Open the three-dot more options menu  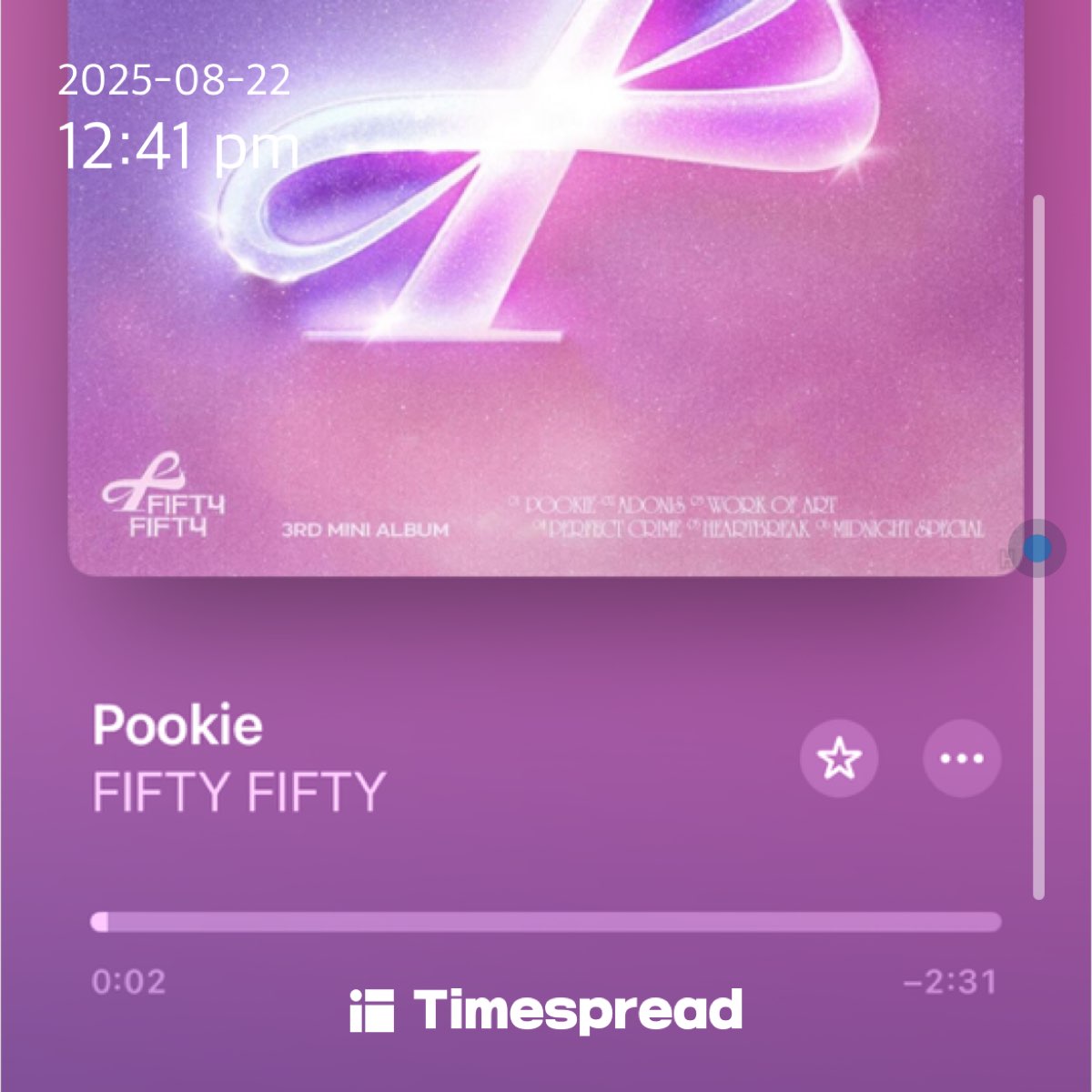coord(962,758)
